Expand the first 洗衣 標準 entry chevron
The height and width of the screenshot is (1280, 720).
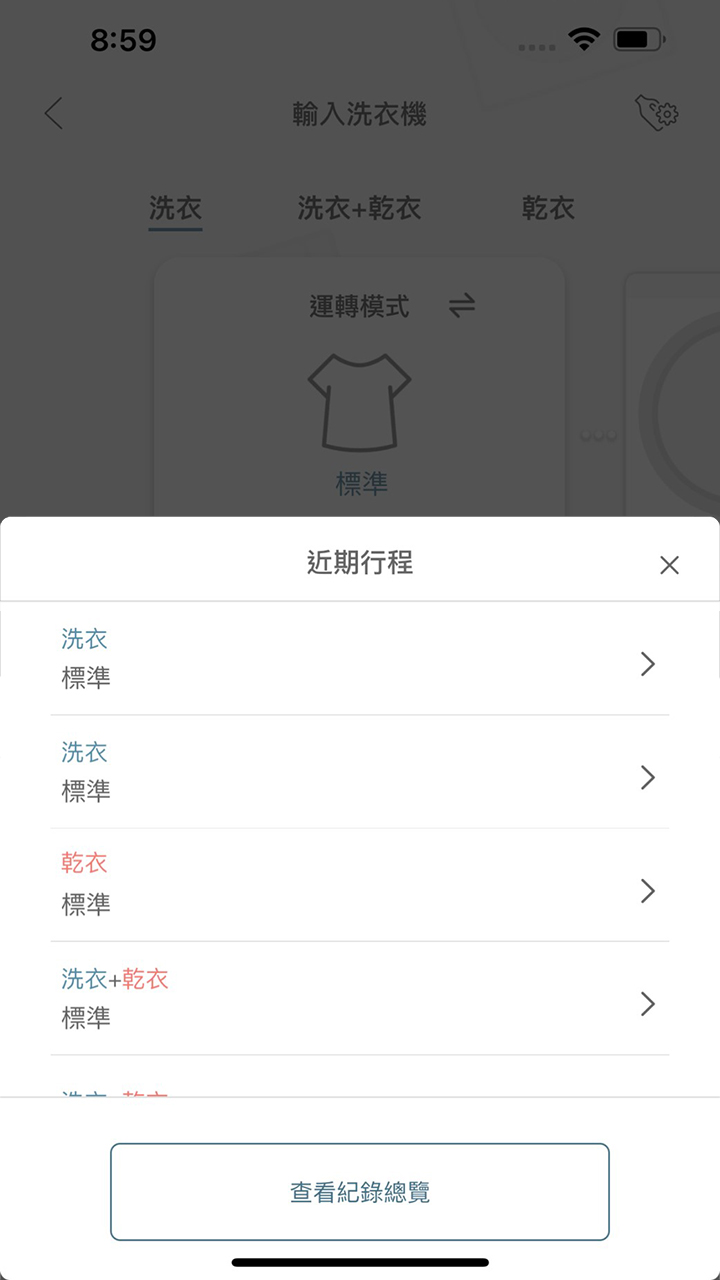[x=648, y=663]
